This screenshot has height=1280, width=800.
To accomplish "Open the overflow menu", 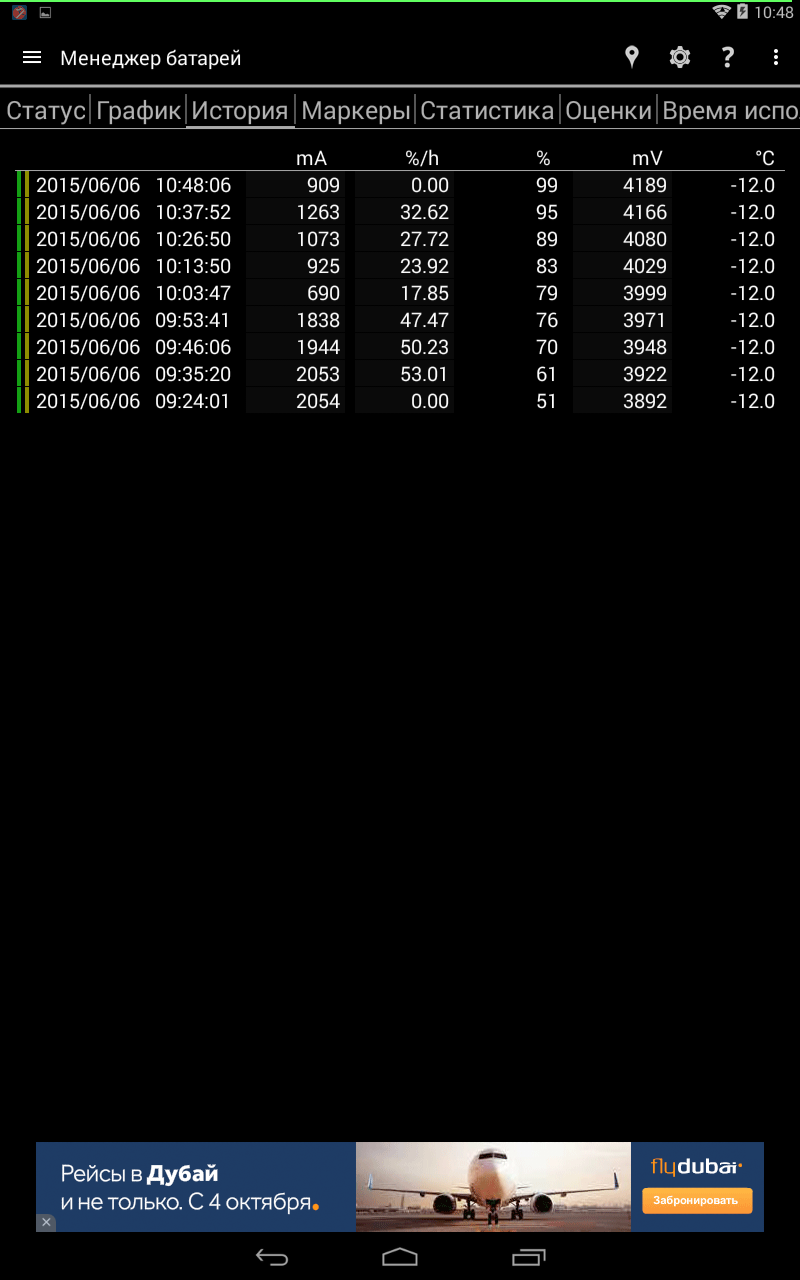I will click(x=776, y=58).
